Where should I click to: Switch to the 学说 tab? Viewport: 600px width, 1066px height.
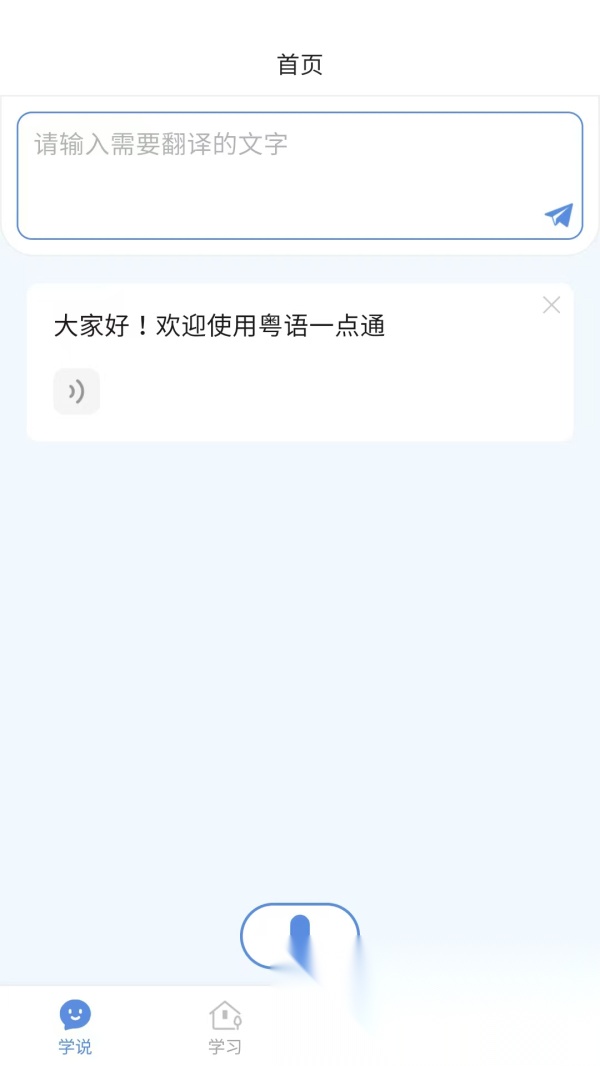point(75,1027)
